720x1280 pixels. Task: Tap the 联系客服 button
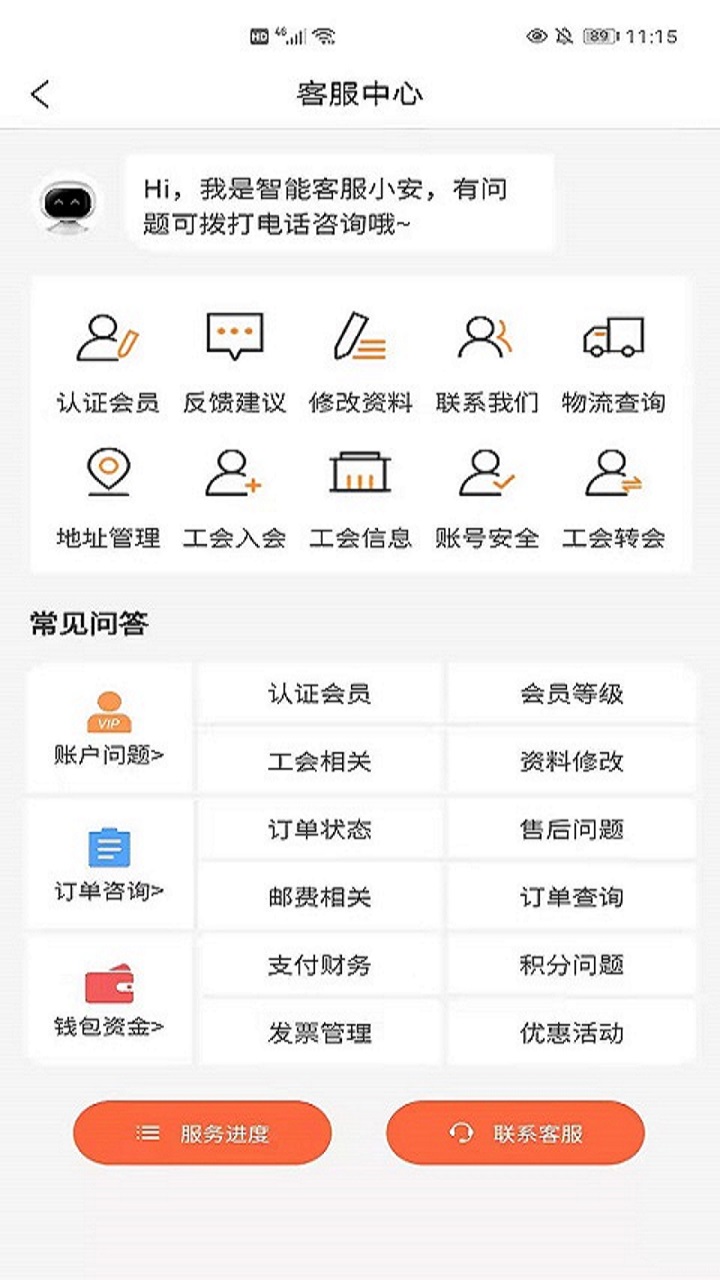click(515, 1133)
